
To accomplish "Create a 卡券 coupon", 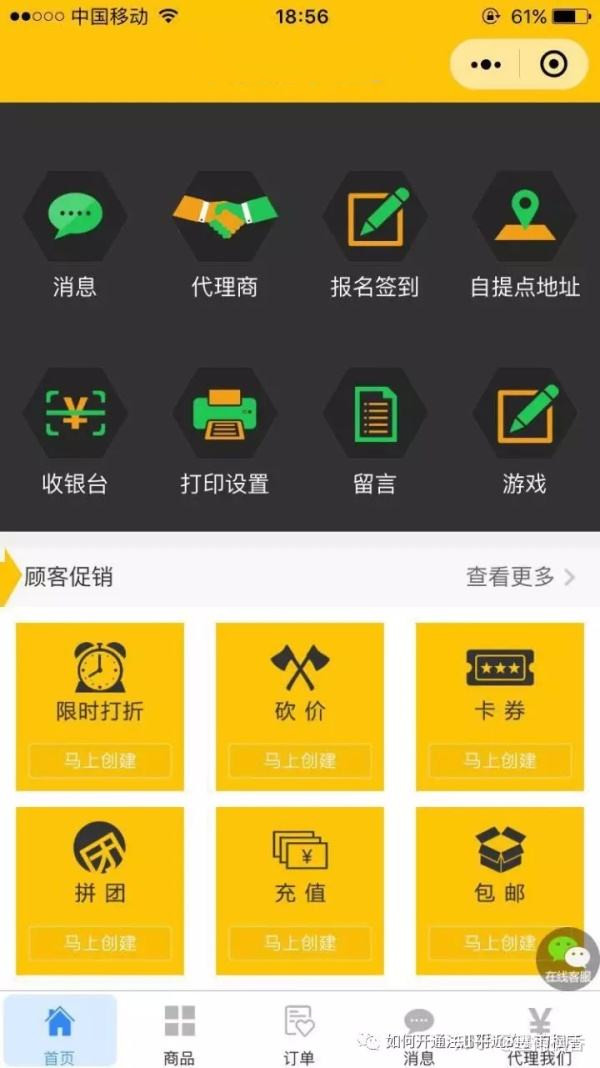I will click(500, 761).
